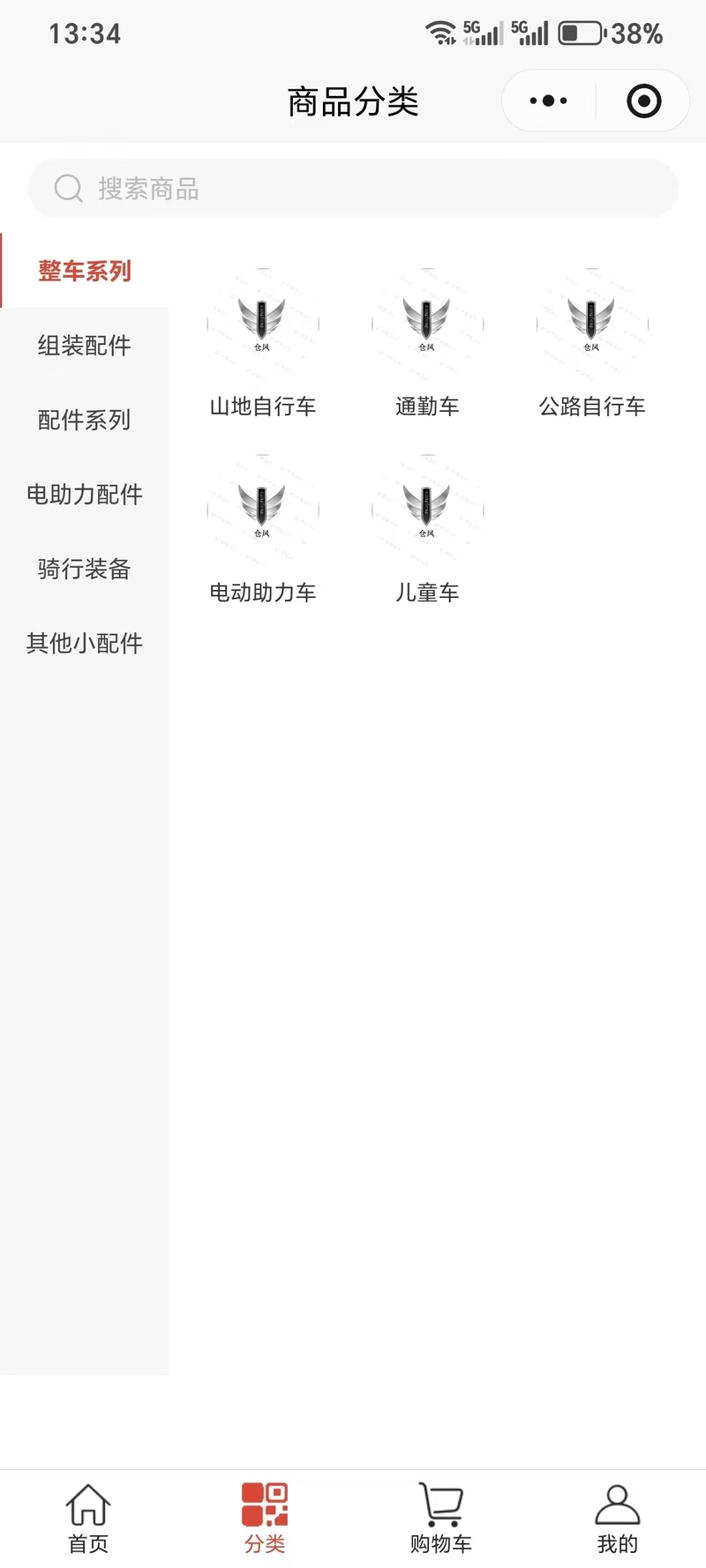This screenshot has width=706, height=1568.
Task: Switch to the 我的 profile tab
Action: point(618,1518)
